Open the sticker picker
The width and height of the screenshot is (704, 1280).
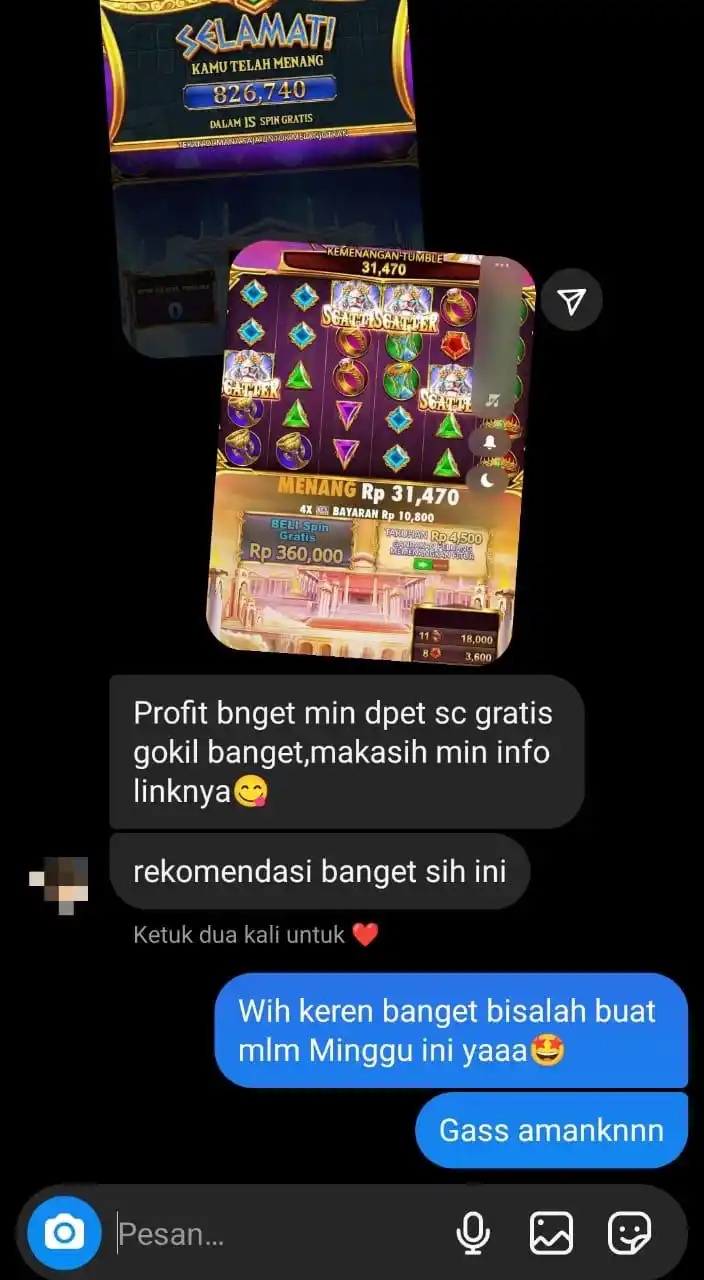click(x=629, y=1233)
